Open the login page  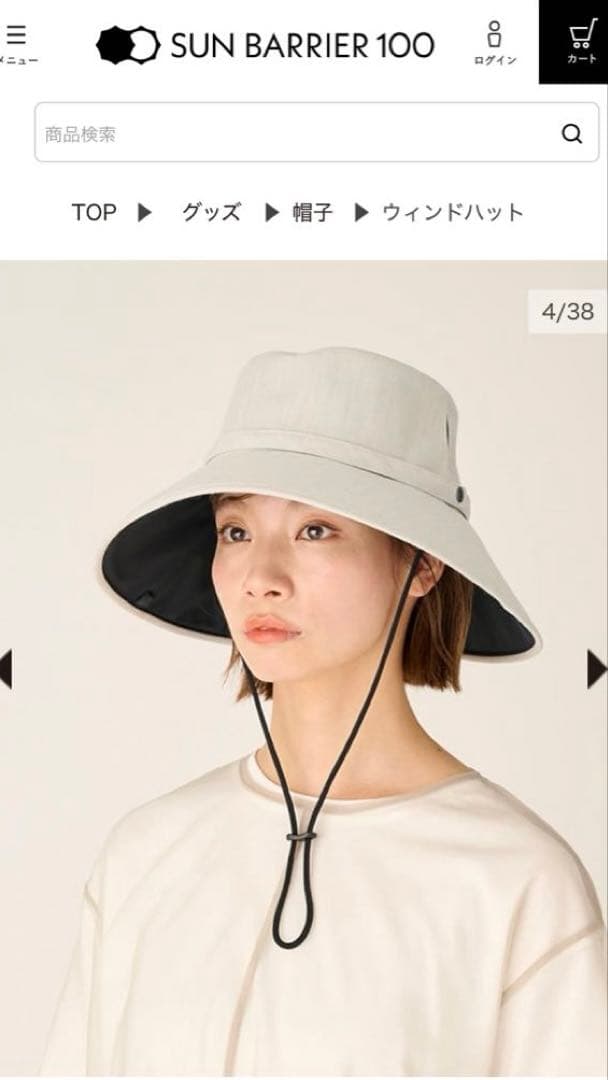(x=494, y=42)
